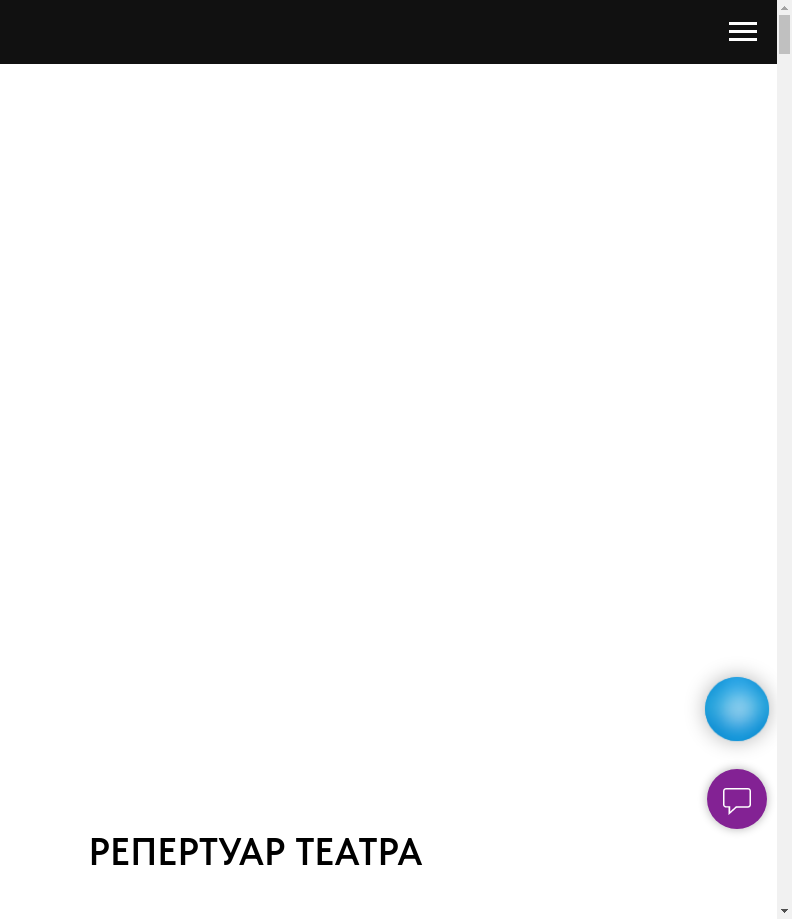Open the hamburger navigation menu
Viewport: 792px width, 919px height.
click(x=742, y=32)
